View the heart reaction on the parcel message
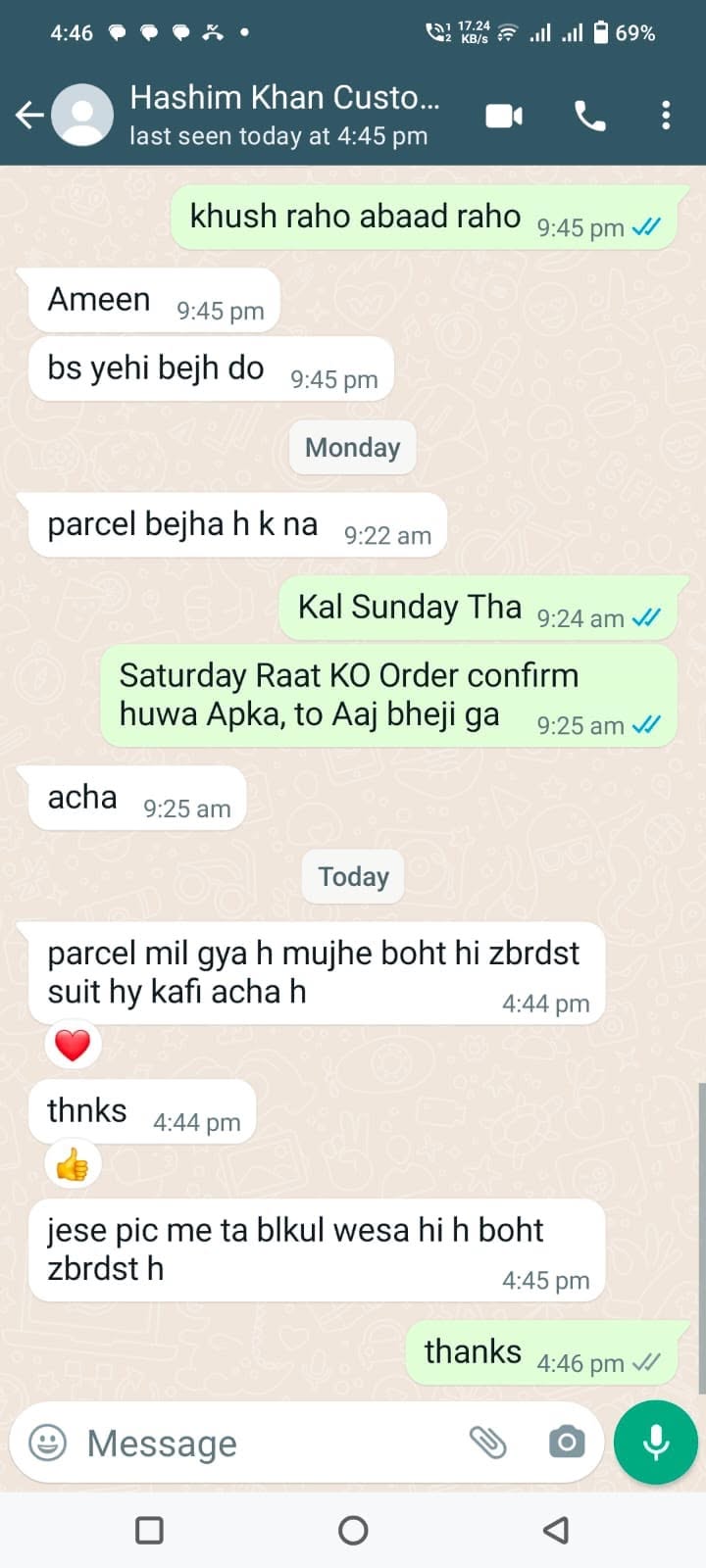The width and height of the screenshot is (706, 1568). 73,1045
